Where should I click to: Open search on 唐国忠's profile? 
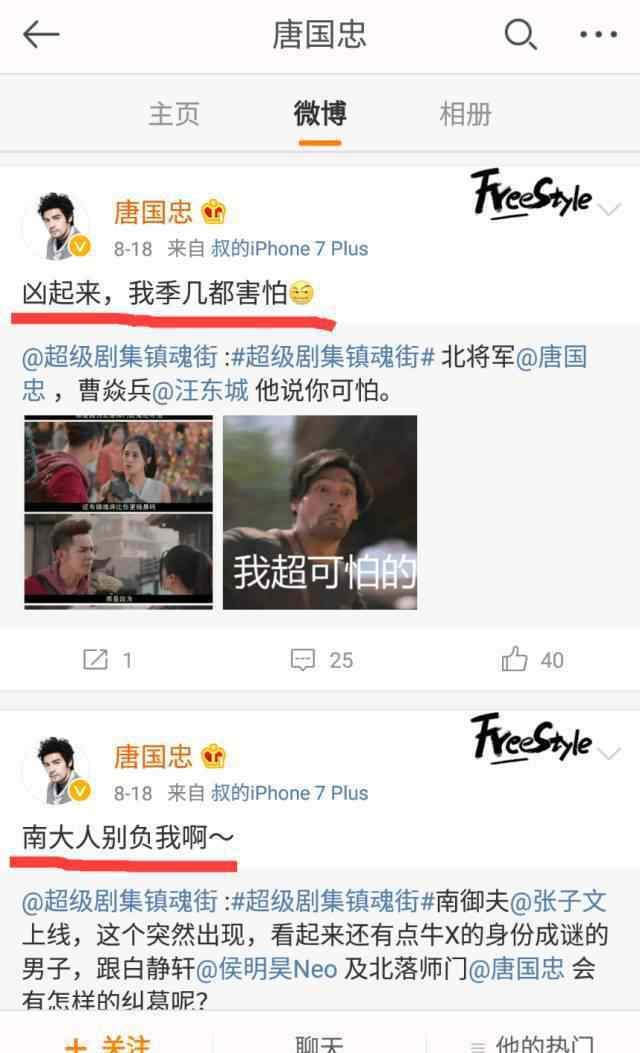pyautogui.click(x=520, y=35)
